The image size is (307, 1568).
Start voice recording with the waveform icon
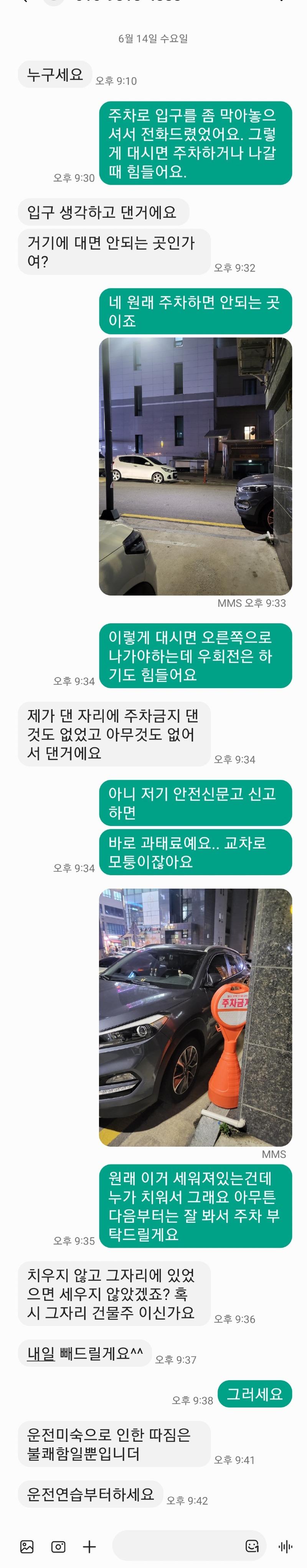point(285,1546)
